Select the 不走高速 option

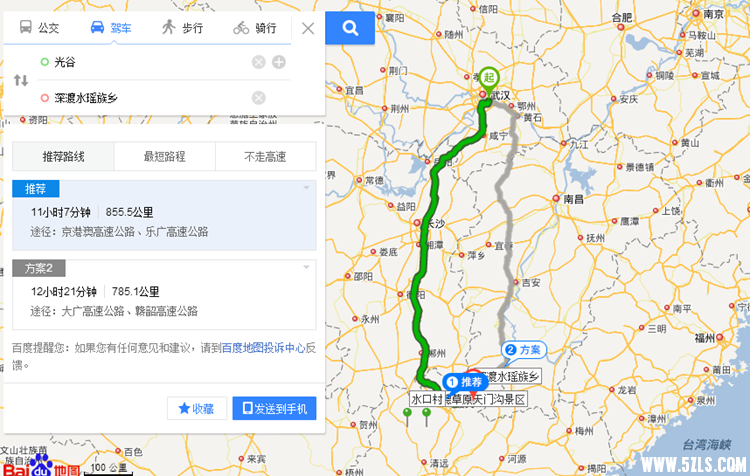[x=265, y=157]
